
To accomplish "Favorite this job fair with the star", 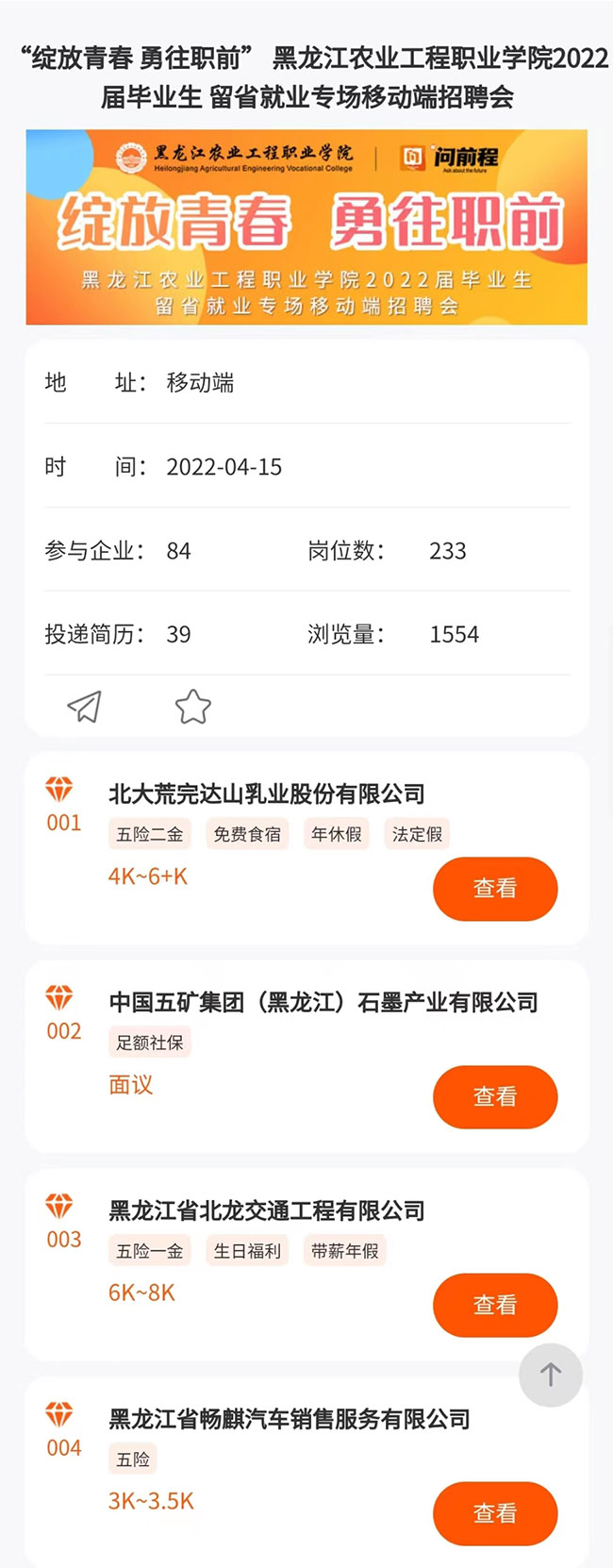I will click(192, 707).
